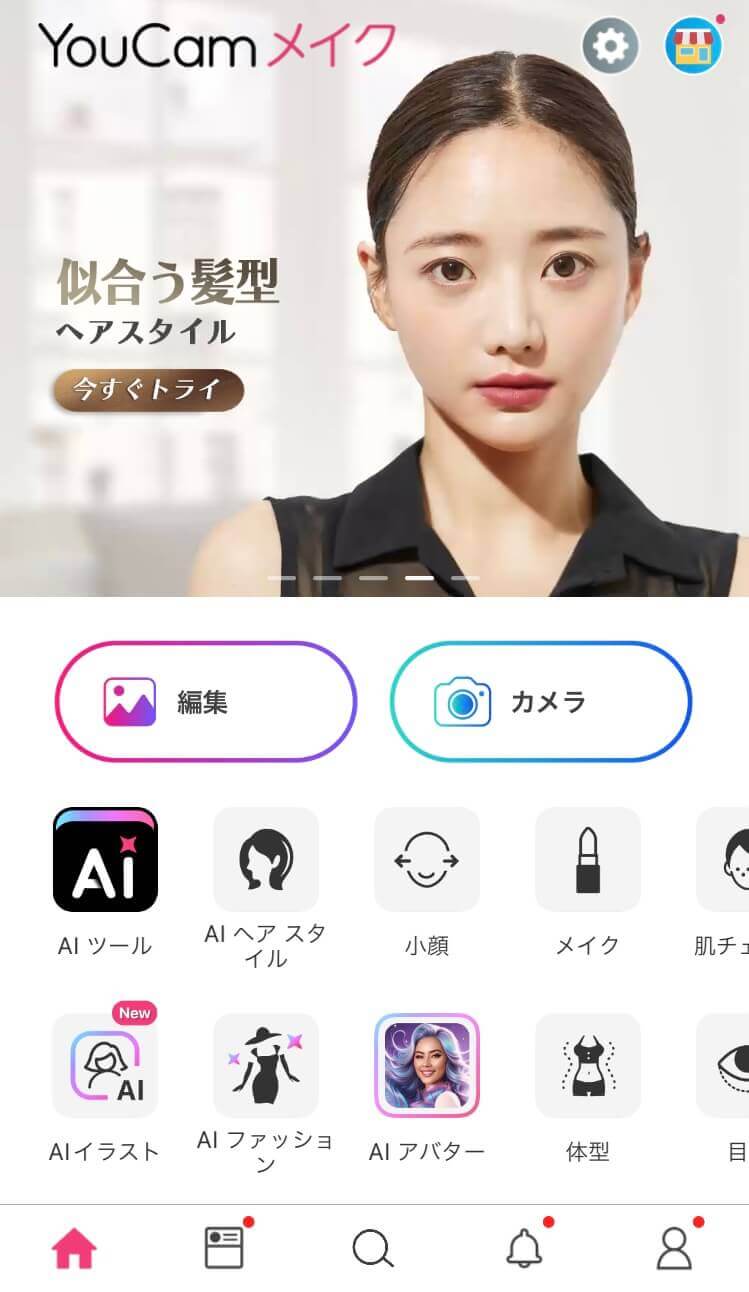Open the AI ツール feature
The image size is (749, 1292).
click(105, 860)
